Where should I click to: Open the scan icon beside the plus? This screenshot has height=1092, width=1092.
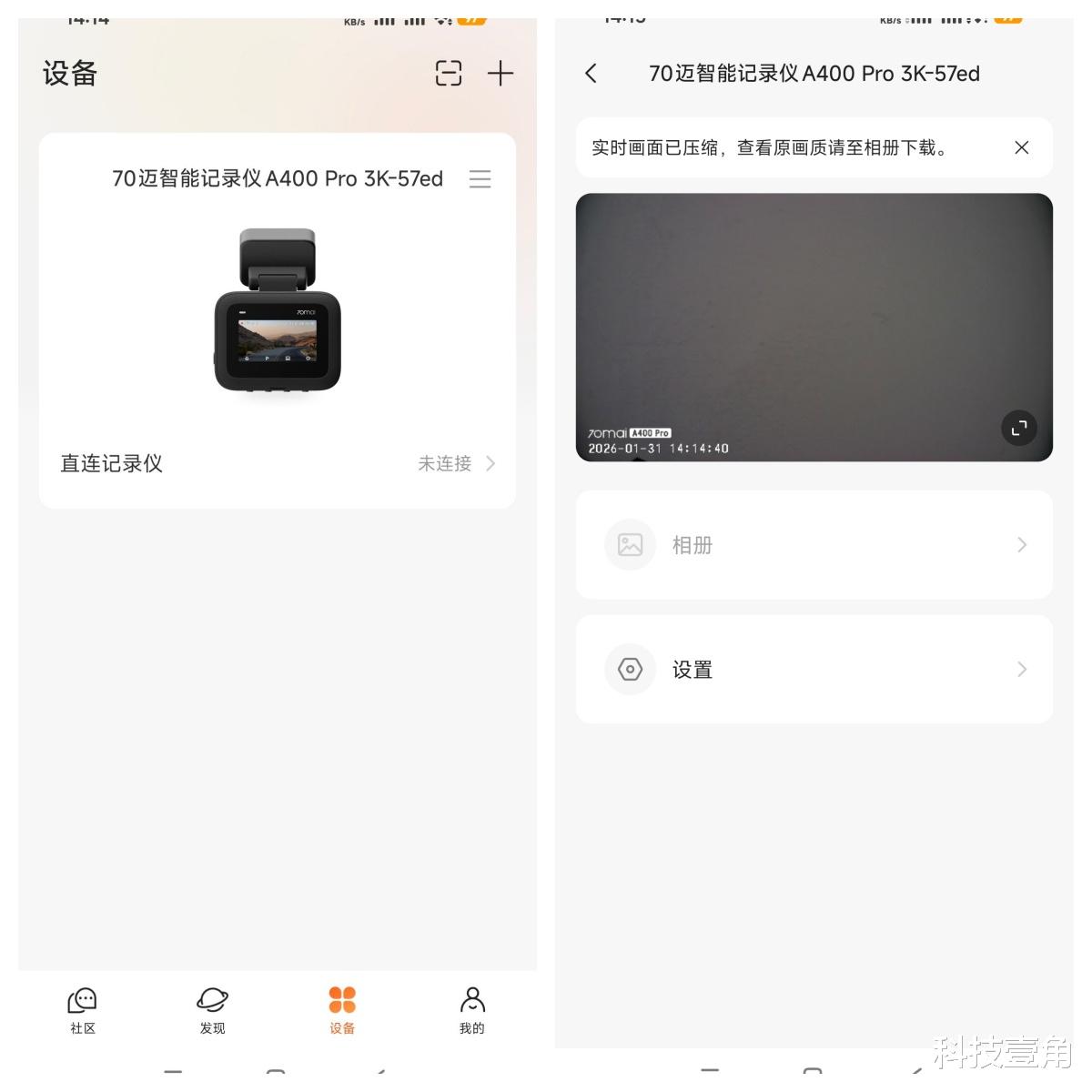pyautogui.click(x=449, y=73)
